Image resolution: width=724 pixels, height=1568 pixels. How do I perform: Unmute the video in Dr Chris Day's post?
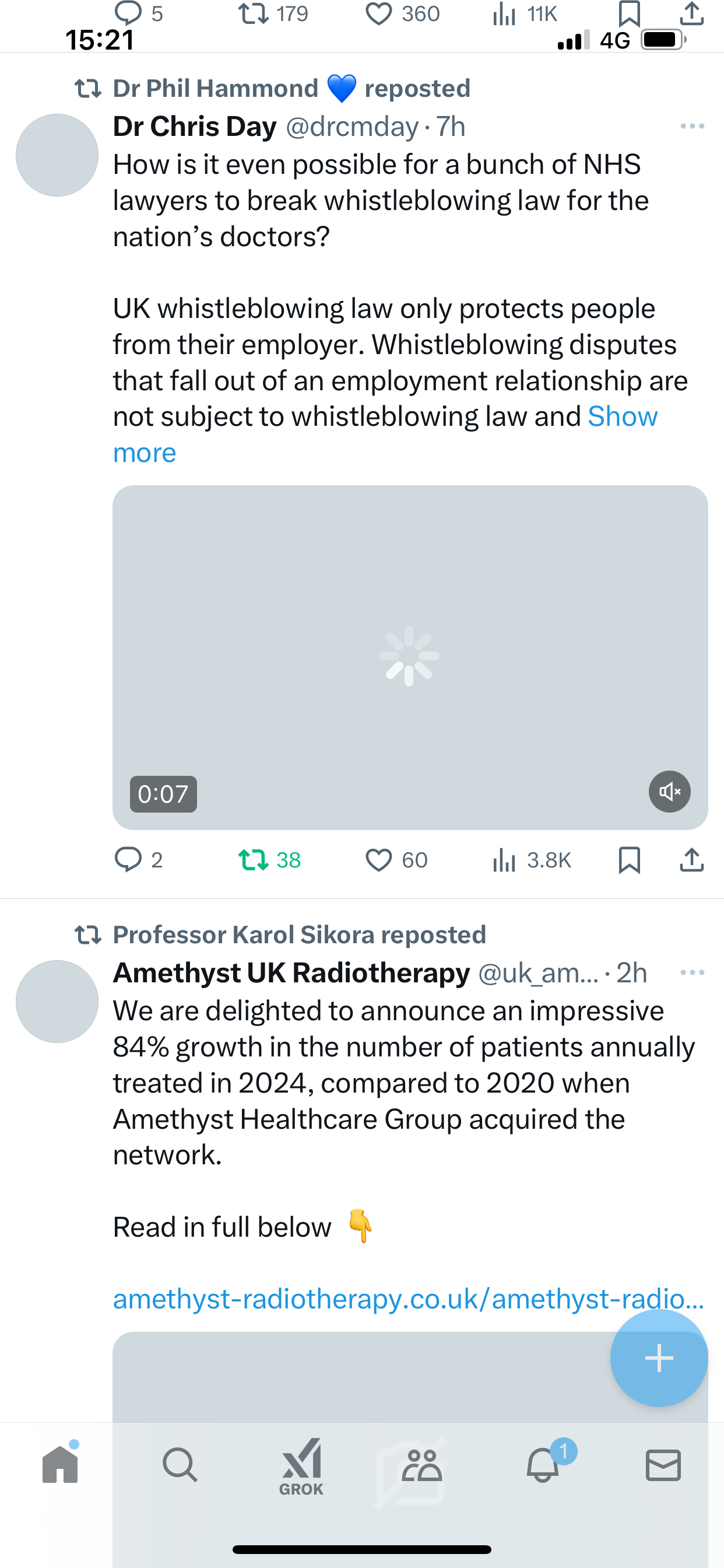669,792
